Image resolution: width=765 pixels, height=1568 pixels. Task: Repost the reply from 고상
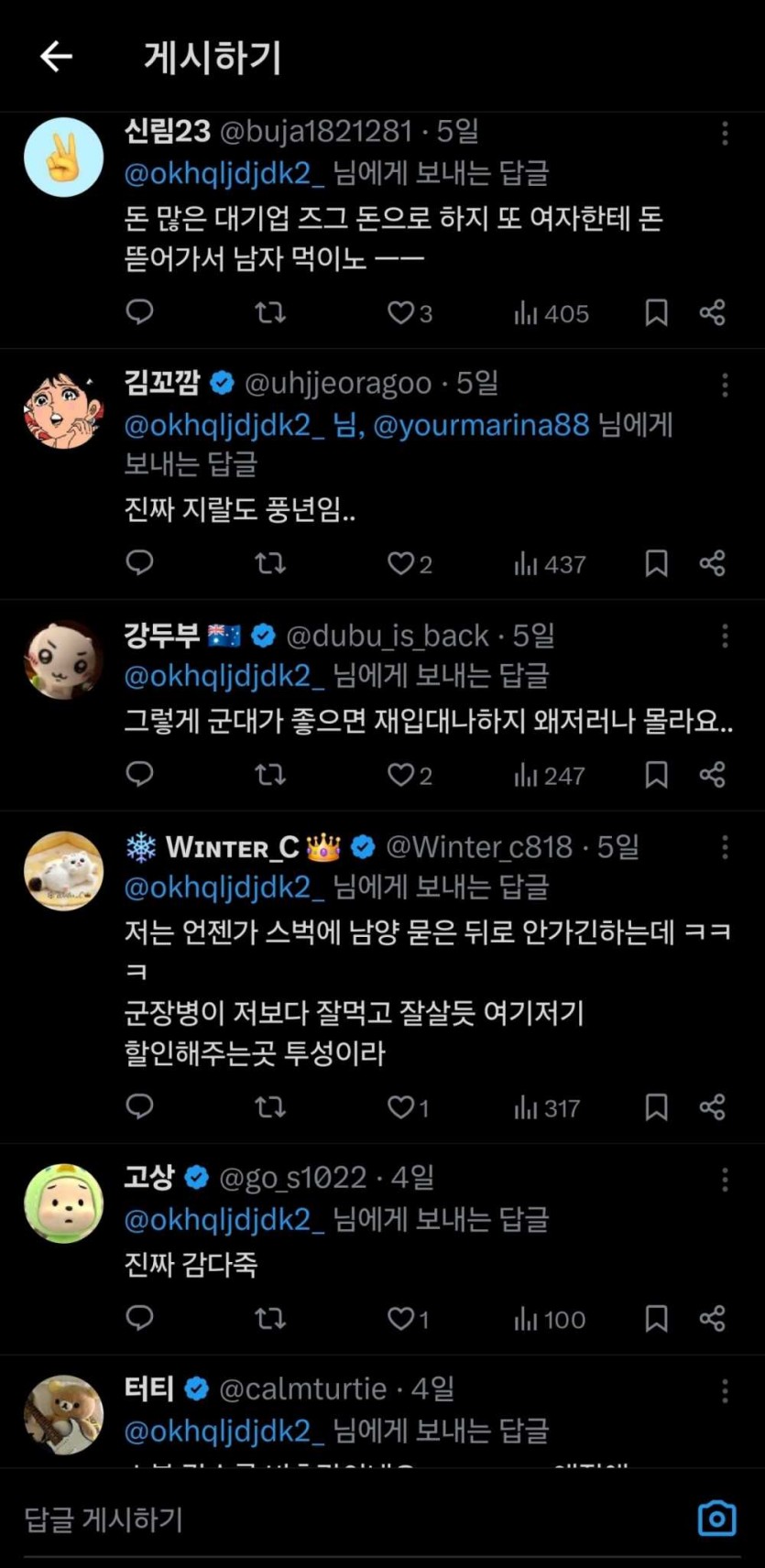point(269,1319)
